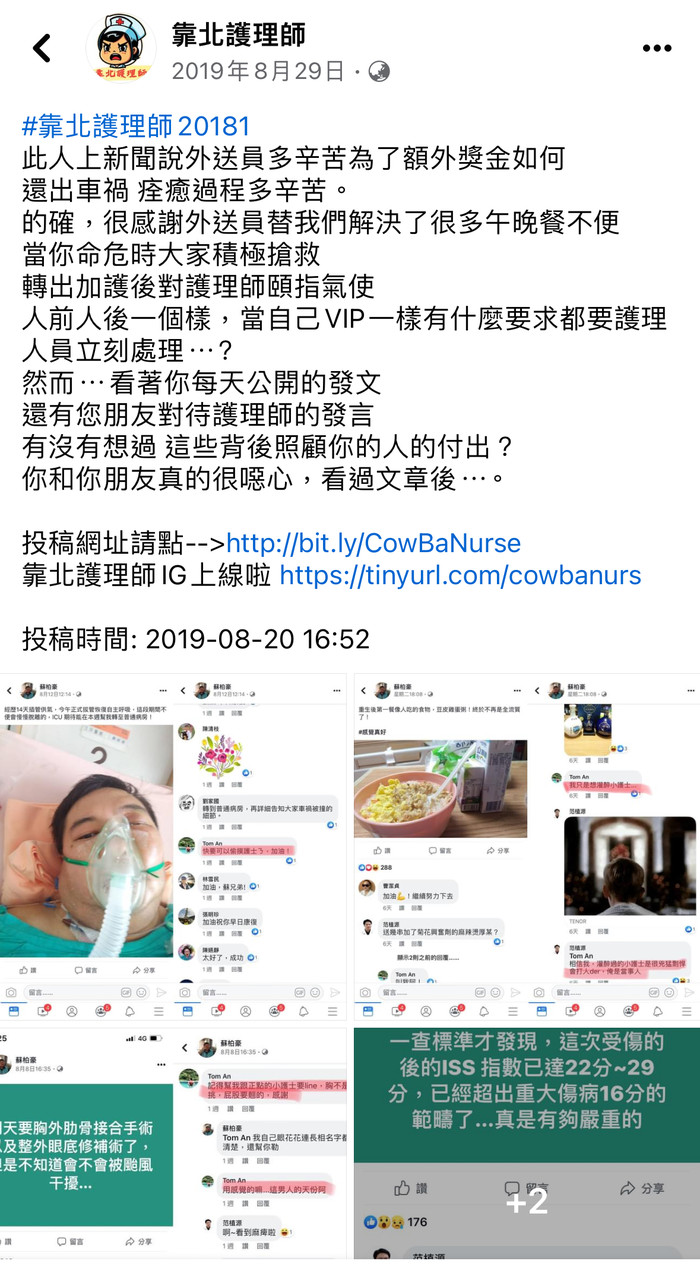Open the post overflow menu
This screenshot has width=700, height=1264.
pos(657,48)
